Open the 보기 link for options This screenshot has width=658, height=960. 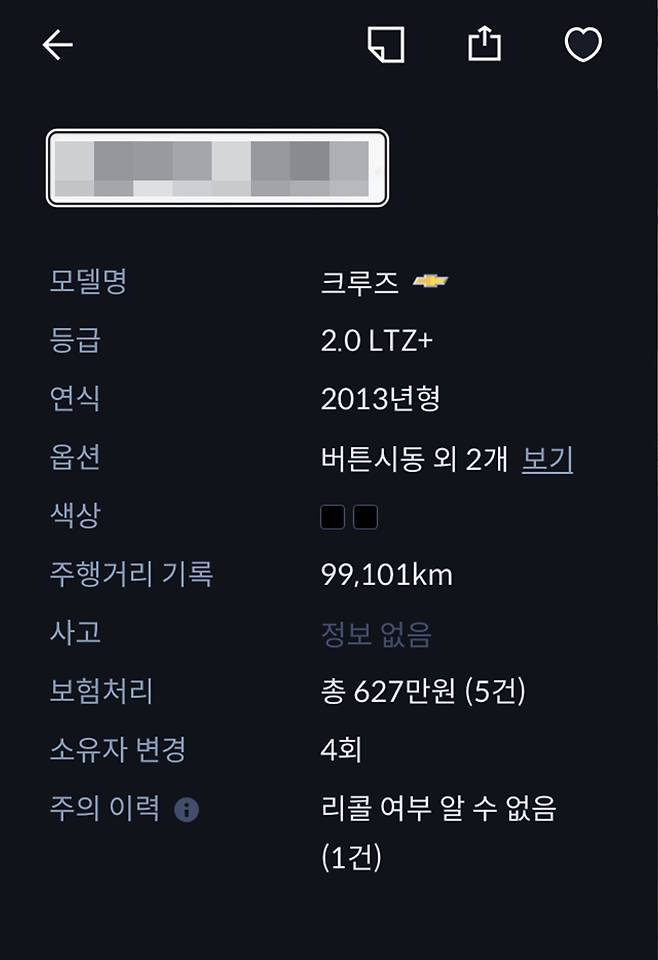(x=547, y=459)
